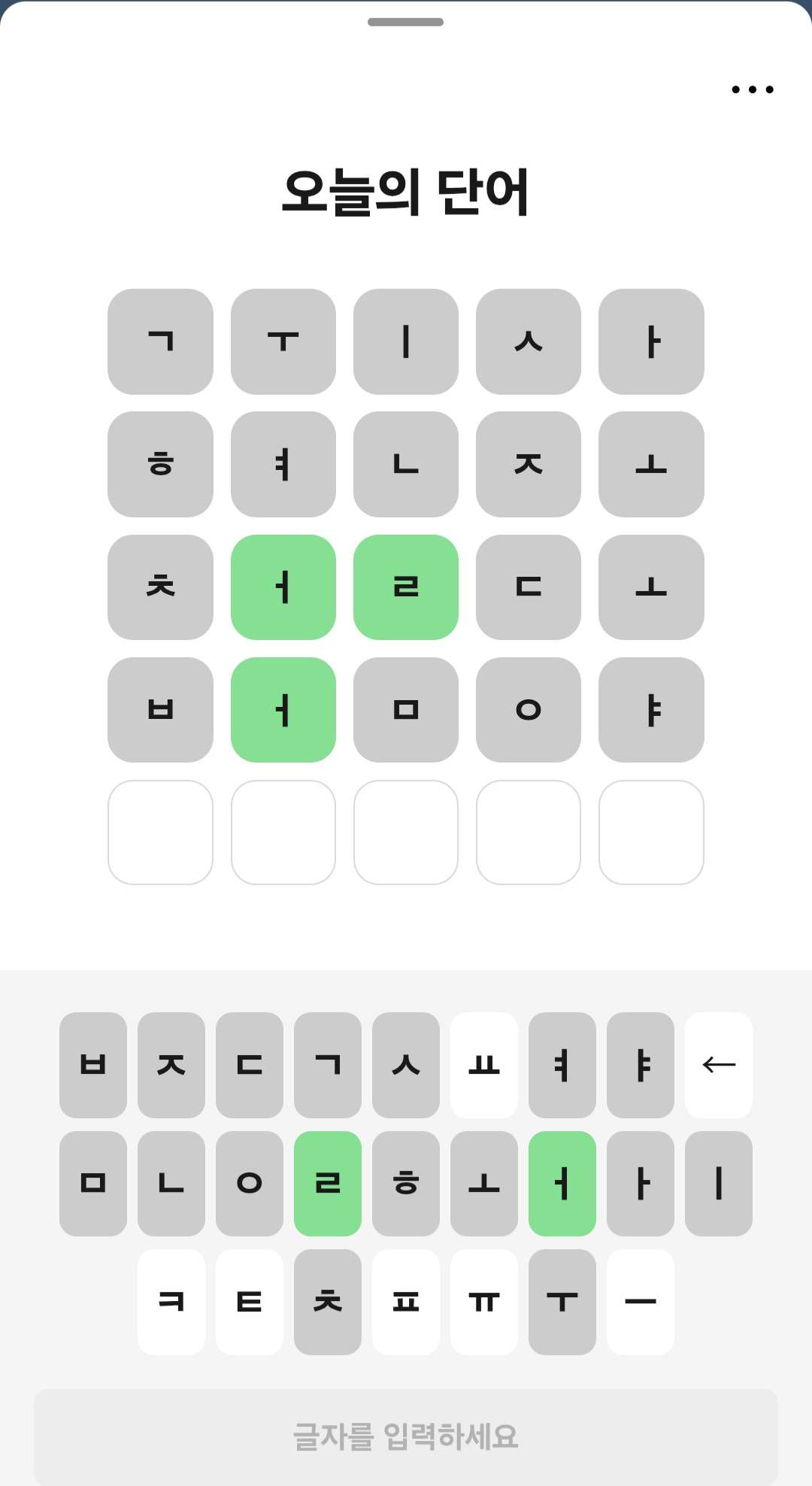
Task: Enter the ㅋ consonant key
Action: (171, 1302)
